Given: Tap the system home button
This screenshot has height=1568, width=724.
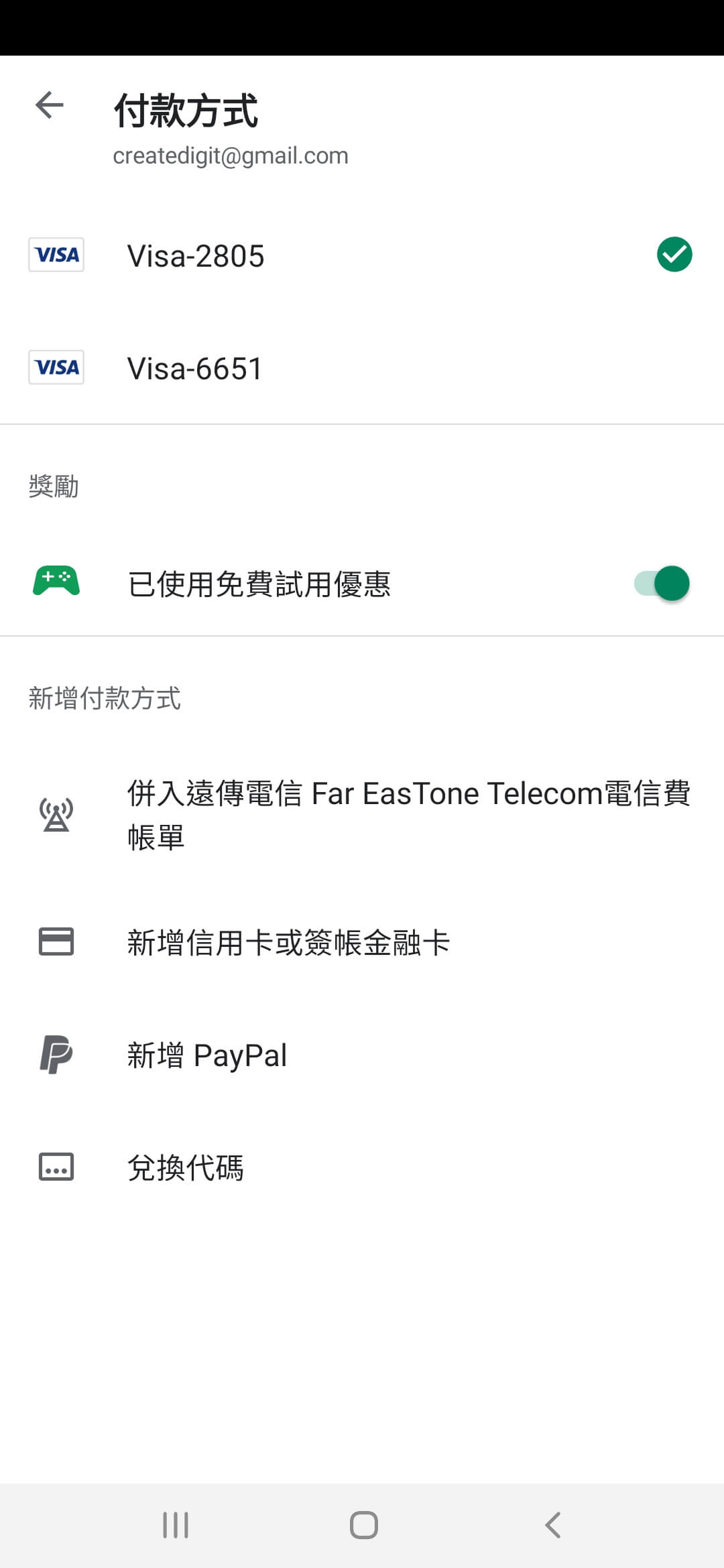Looking at the screenshot, I should point(363,1525).
